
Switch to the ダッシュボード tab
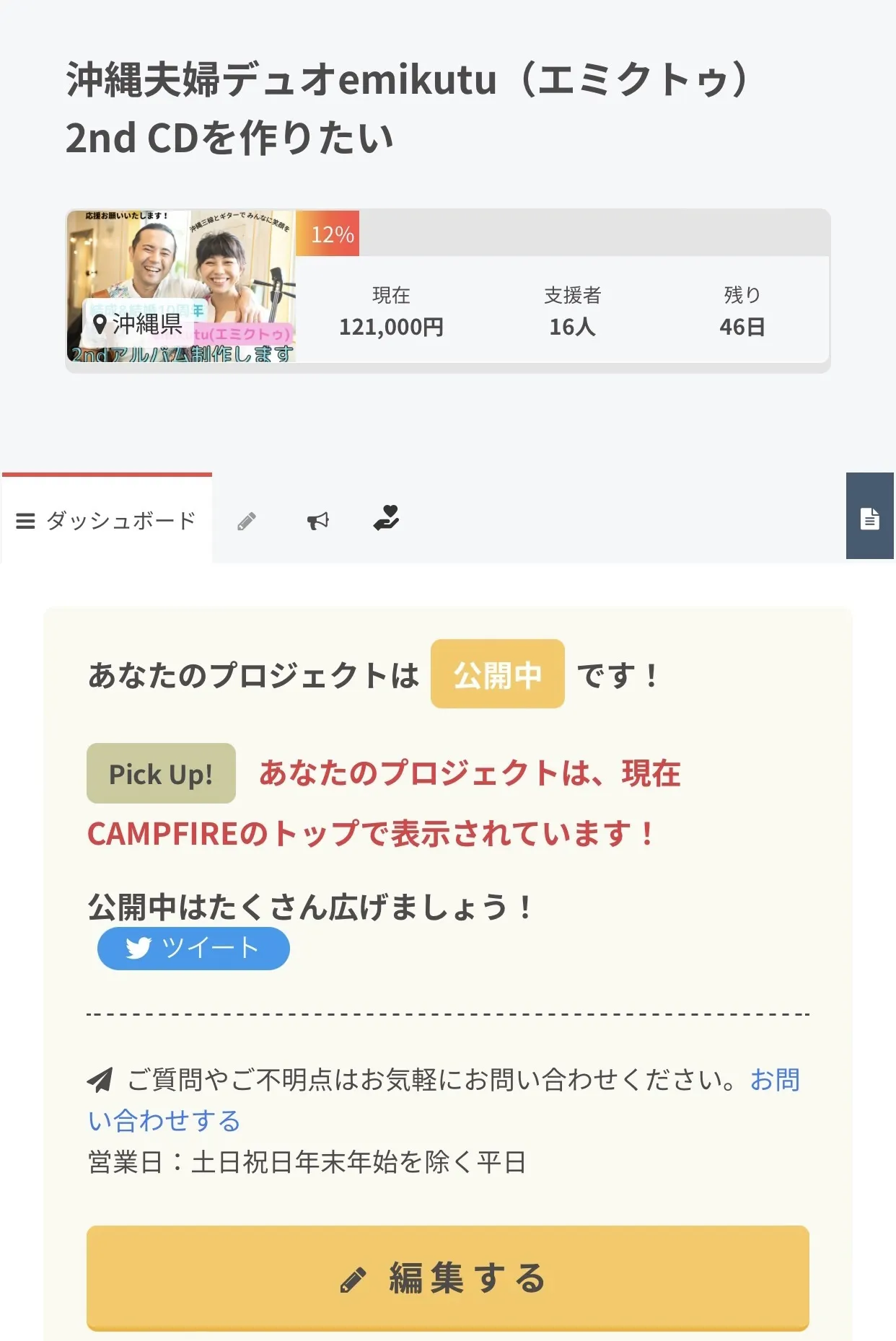pyautogui.click(x=107, y=520)
